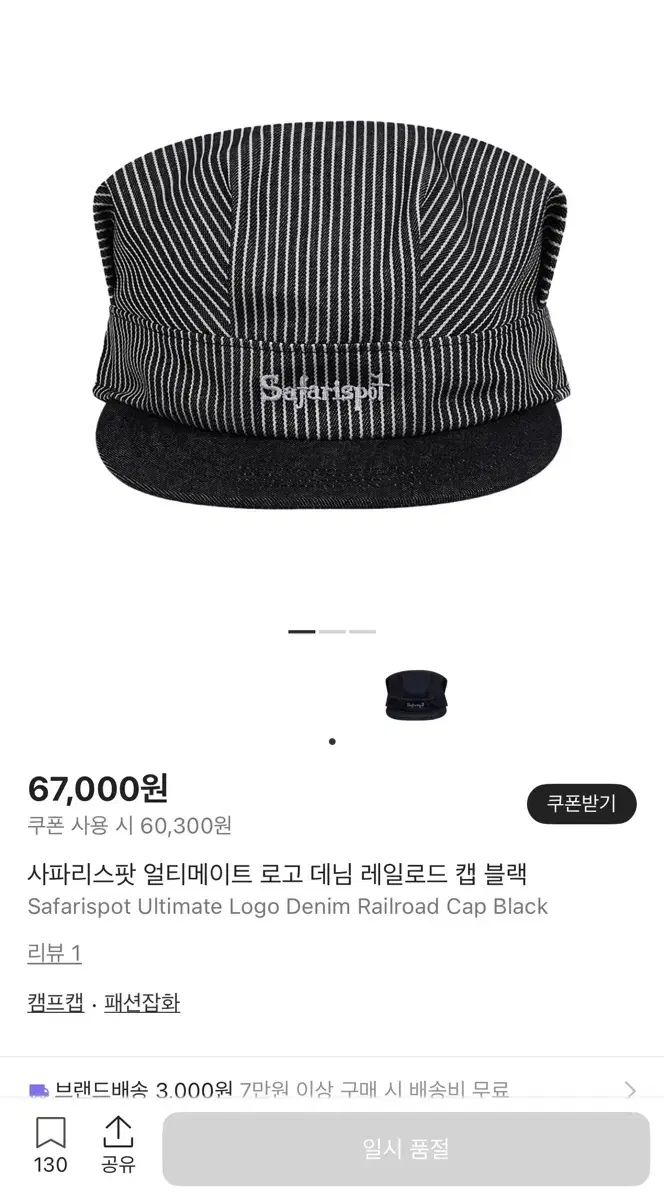The height and width of the screenshot is (1200, 664).
Task: Expand the 브랜드배송 shipping details chevron
Action: point(630,1089)
